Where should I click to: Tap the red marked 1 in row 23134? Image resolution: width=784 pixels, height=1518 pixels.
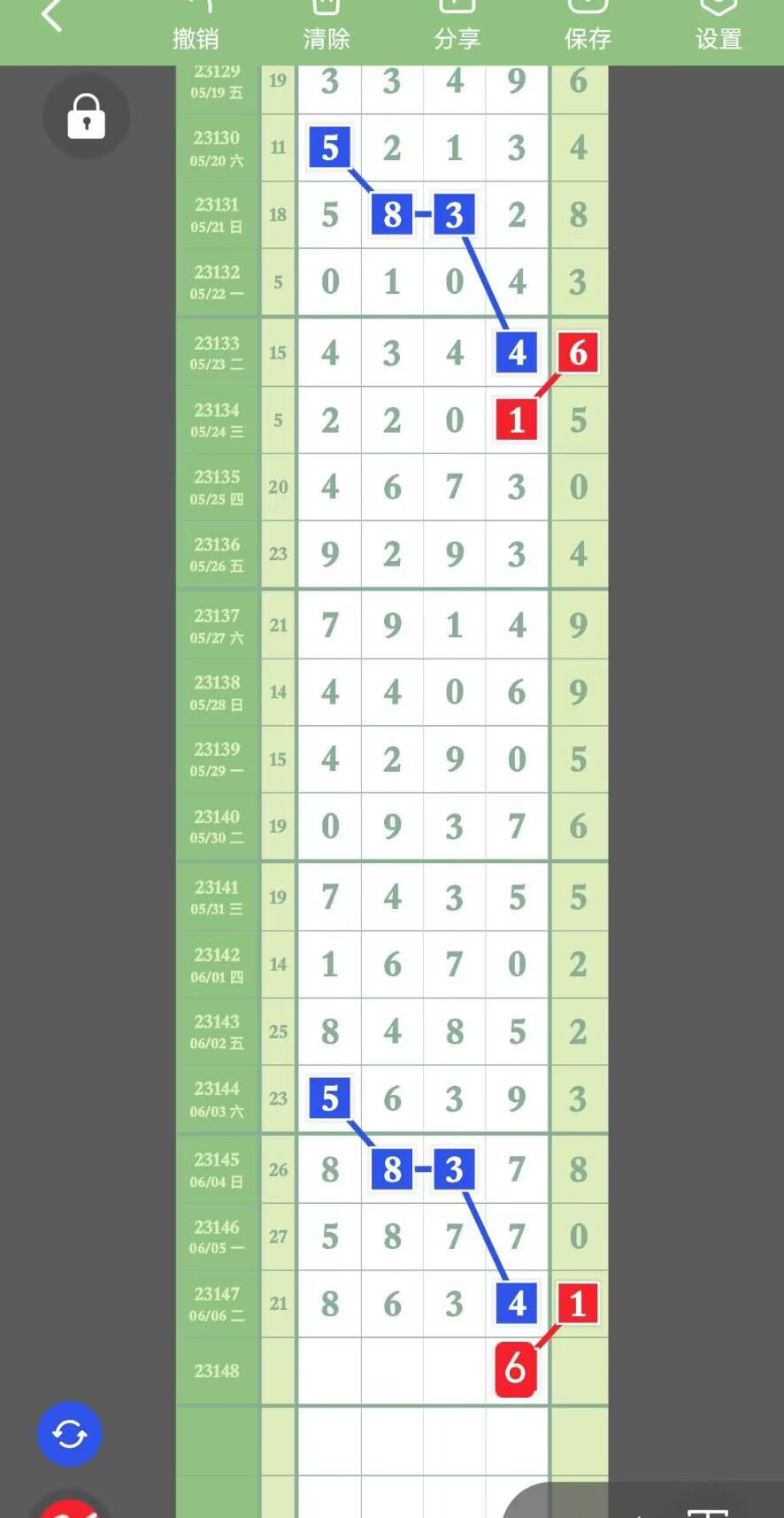[516, 420]
